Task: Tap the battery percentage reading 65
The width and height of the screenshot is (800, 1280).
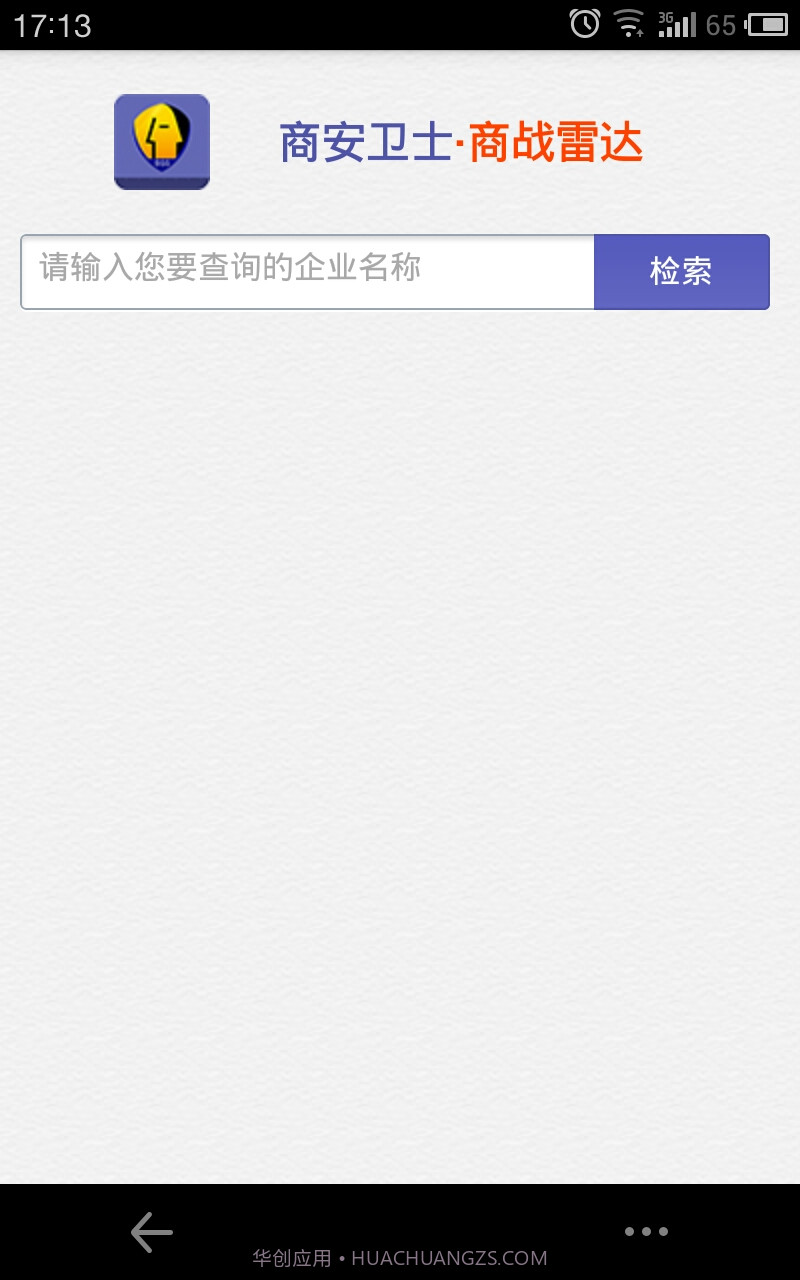Action: 723,24
